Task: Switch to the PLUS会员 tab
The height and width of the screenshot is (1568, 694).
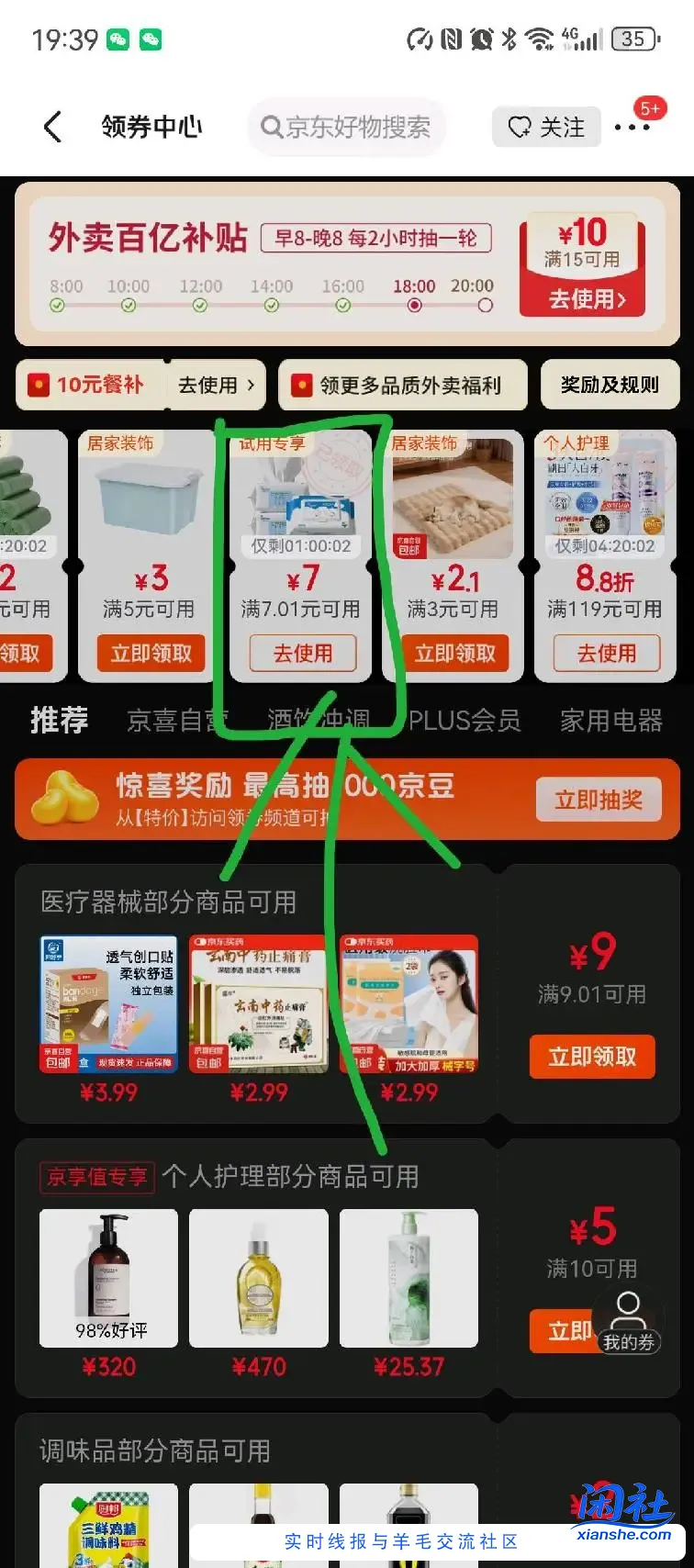Action: click(466, 721)
